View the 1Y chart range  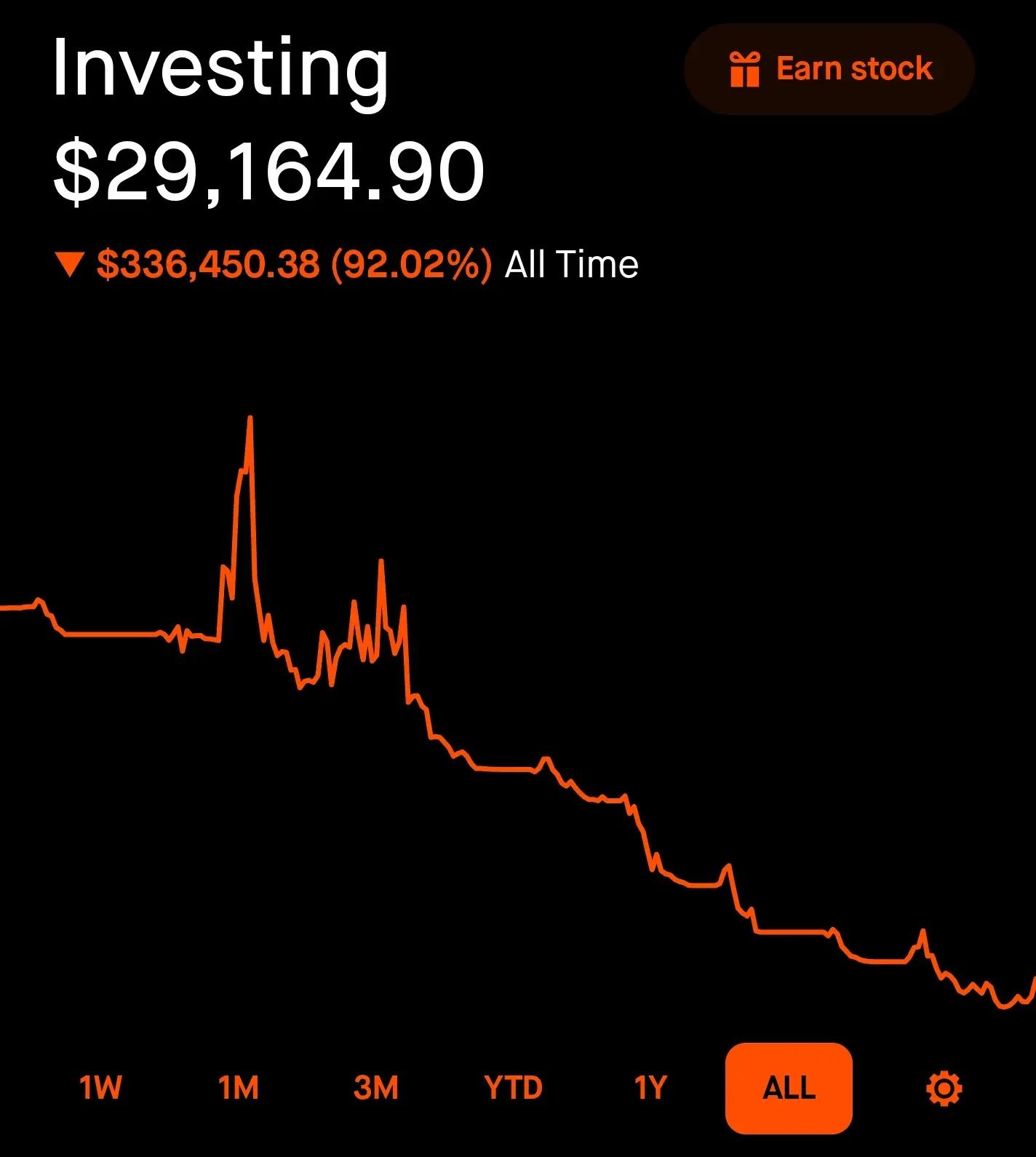pyautogui.click(x=650, y=1088)
